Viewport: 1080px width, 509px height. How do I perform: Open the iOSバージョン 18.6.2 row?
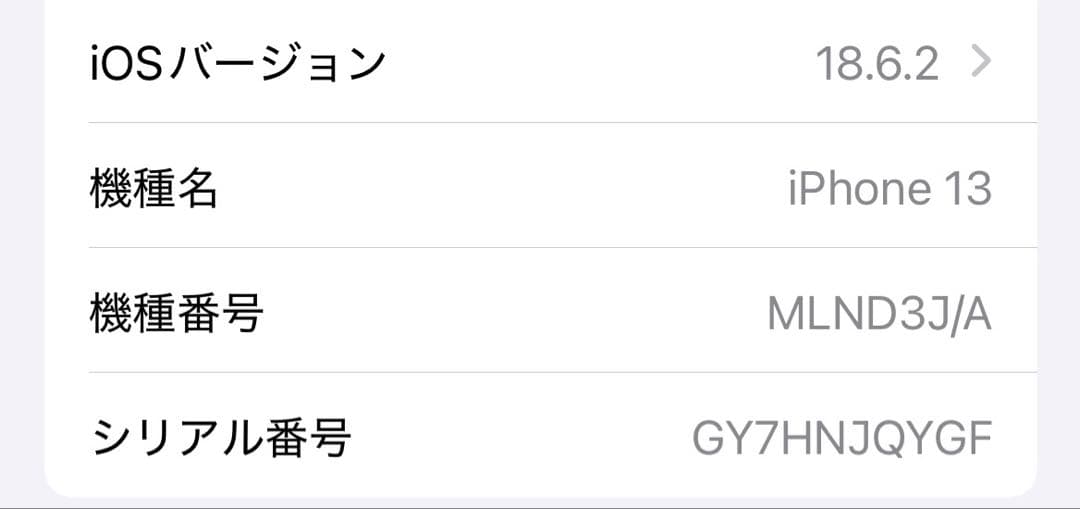tap(540, 64)
